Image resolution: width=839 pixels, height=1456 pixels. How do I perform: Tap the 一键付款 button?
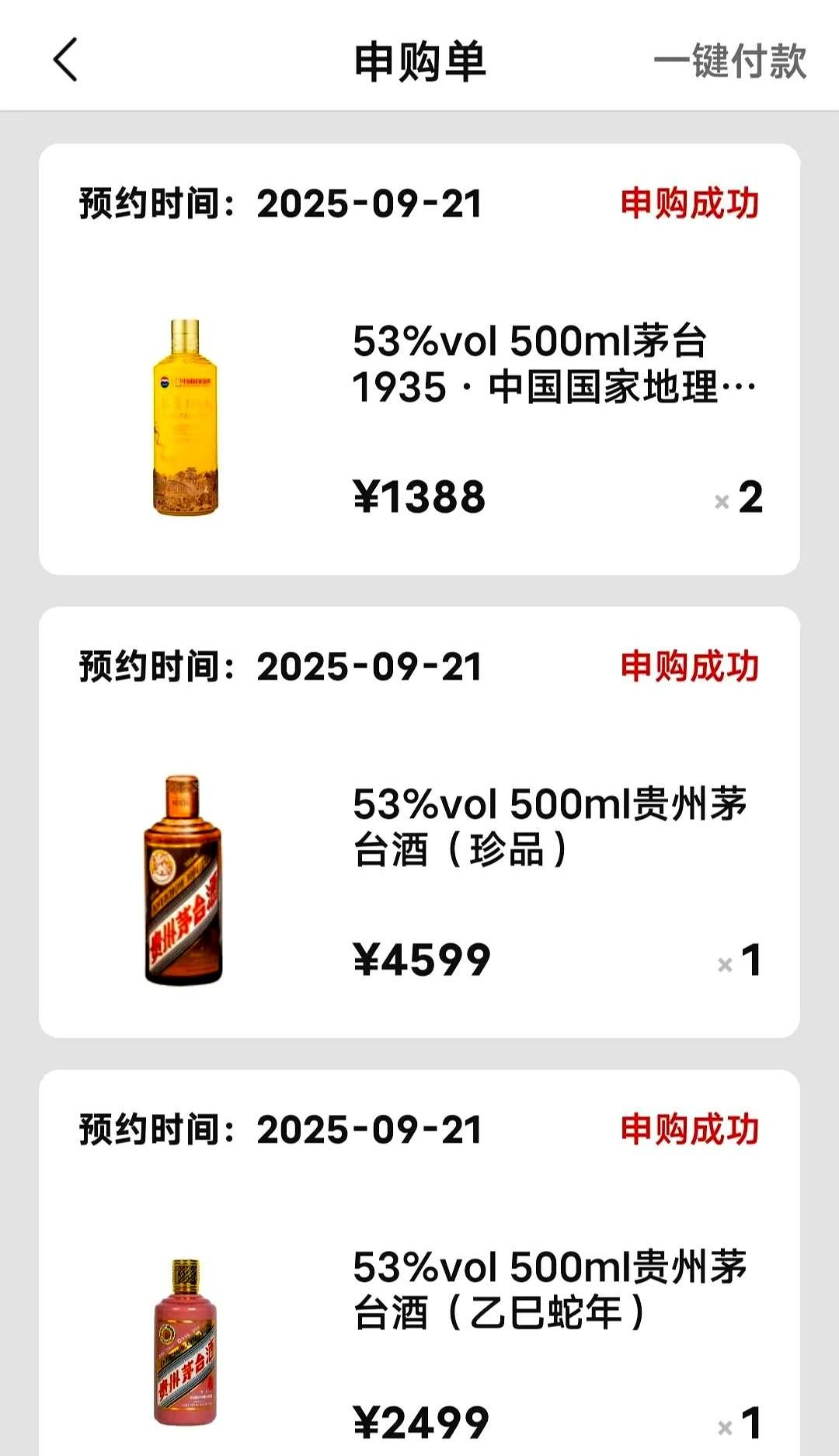729,61
